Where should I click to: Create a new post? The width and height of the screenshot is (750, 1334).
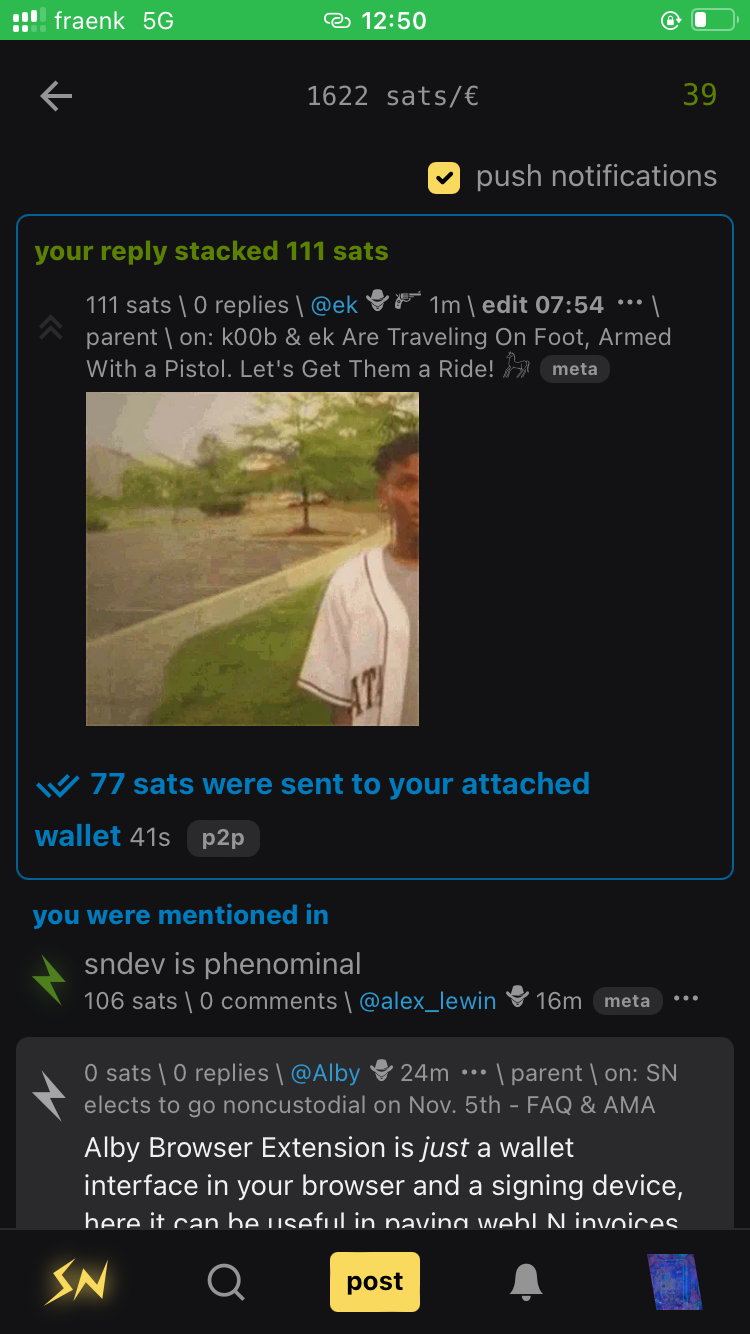[x=375, y=1281]
